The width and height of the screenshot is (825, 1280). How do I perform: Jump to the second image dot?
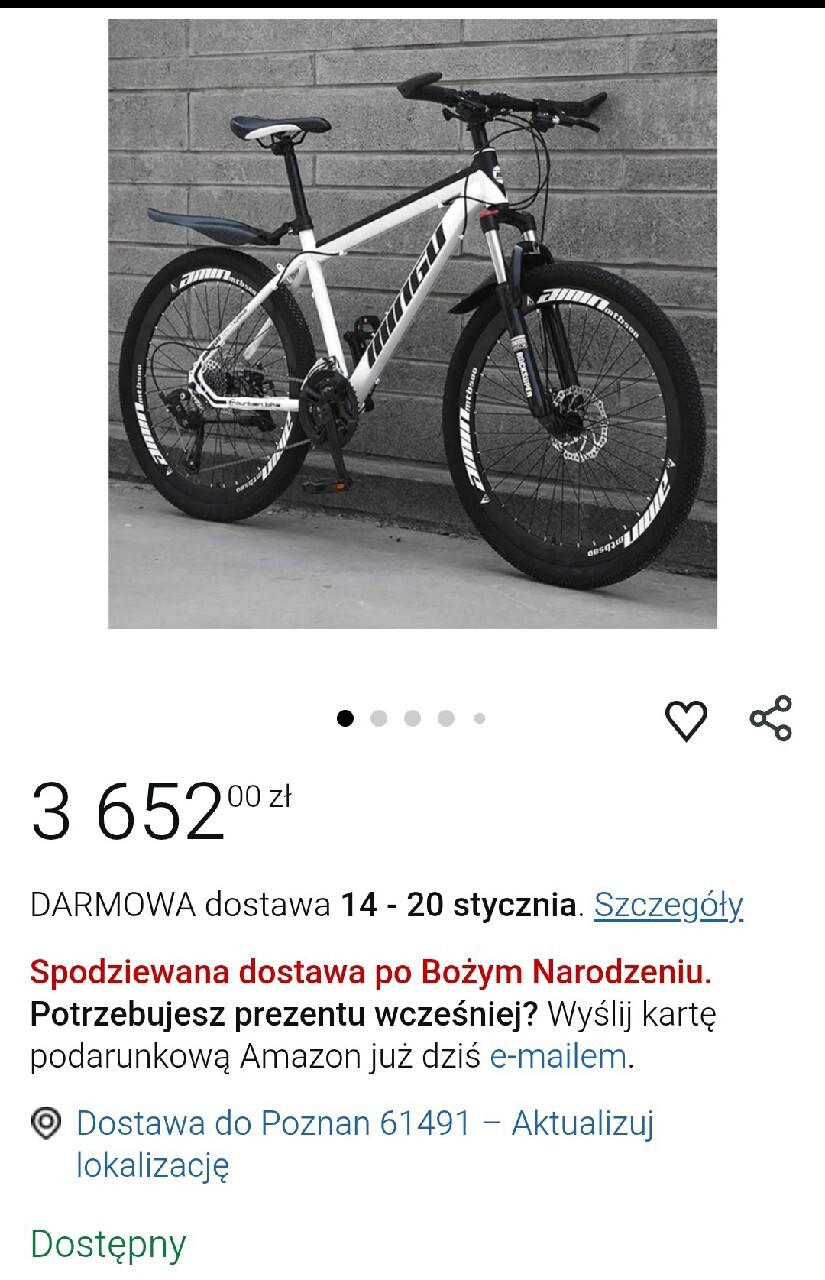coord(378,718)
